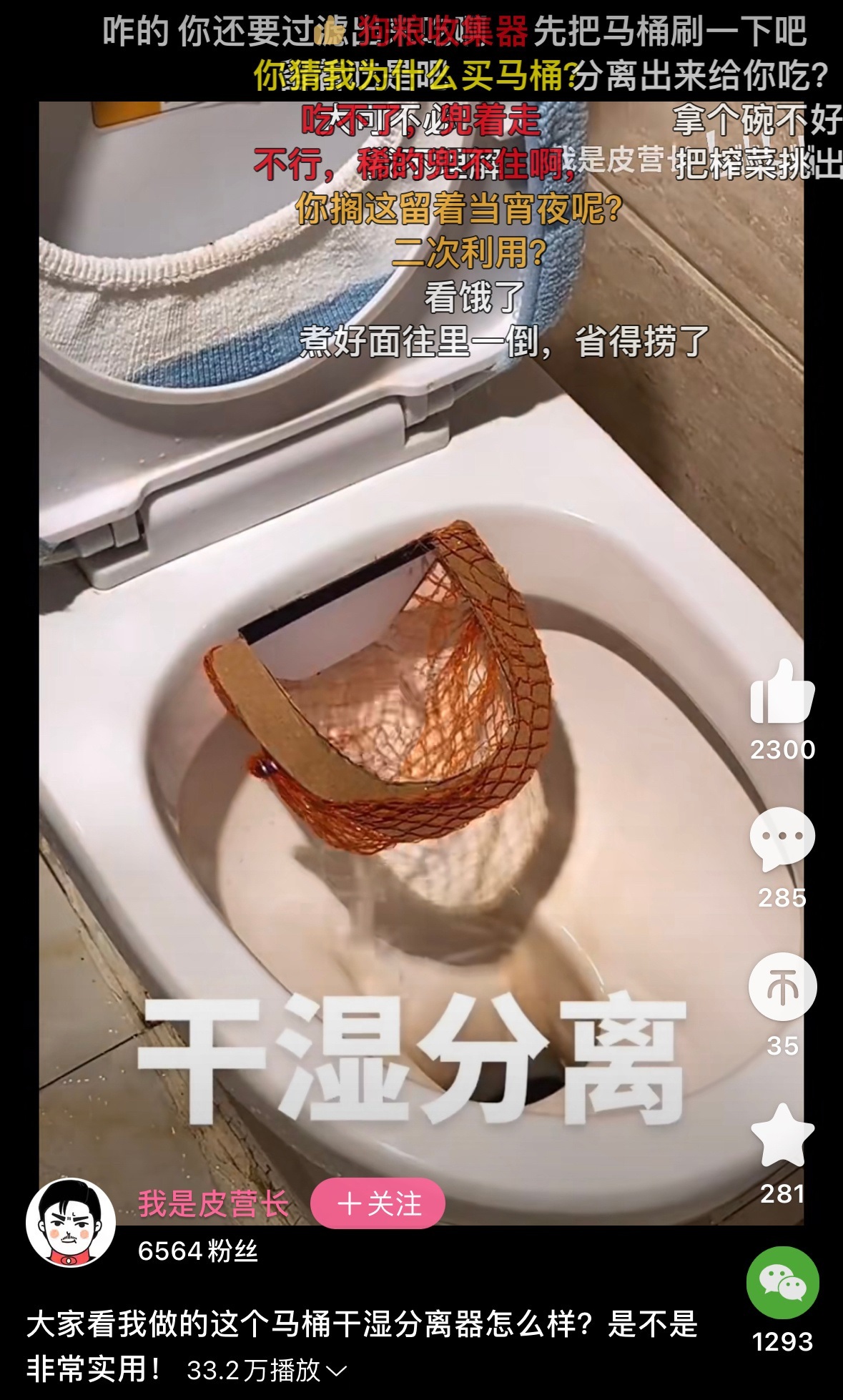Open the 我是皮营长 username link
The width and height of the screenshot is (843, 1400).
click(213, 1204)
